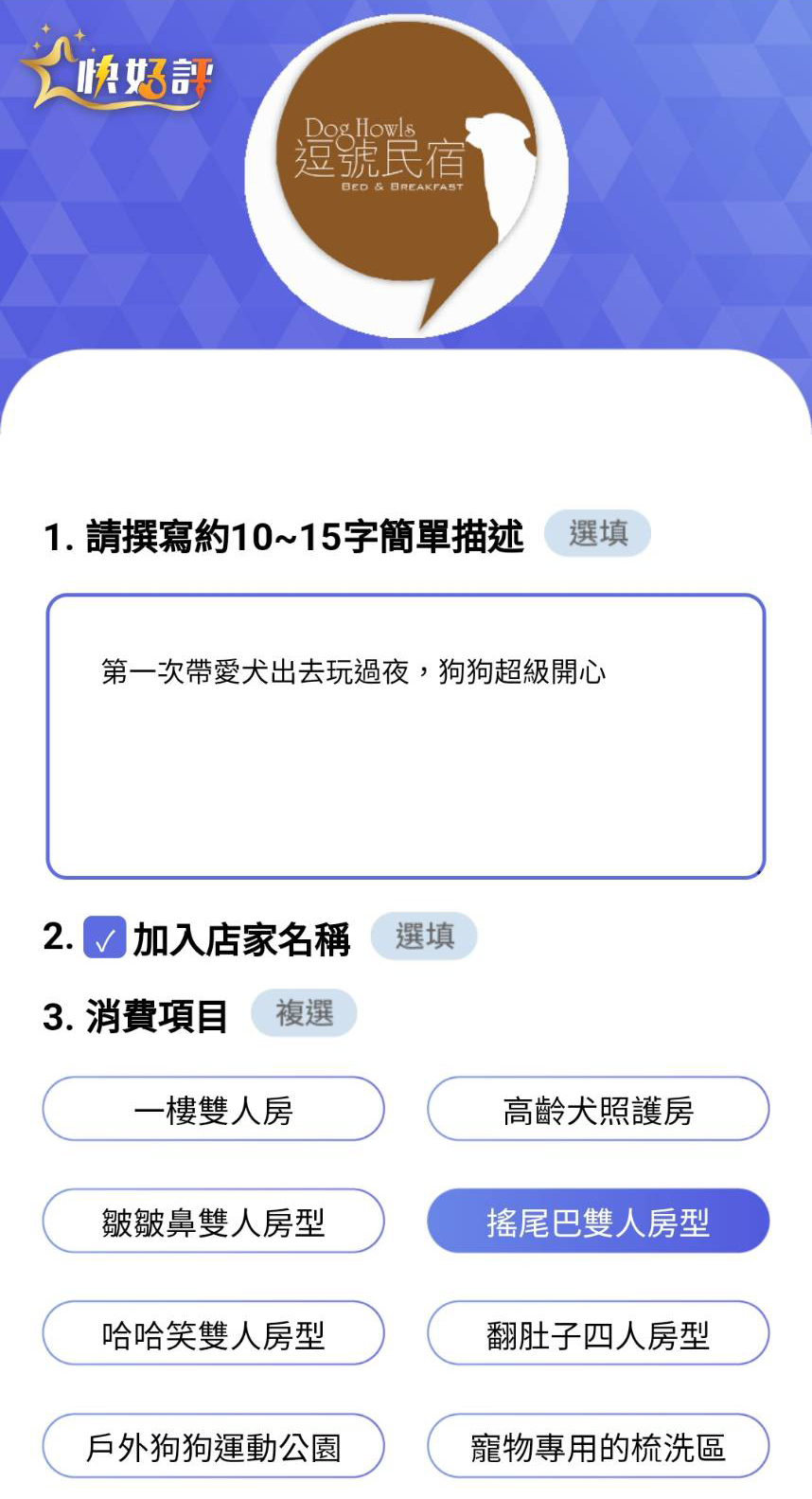Select 寵物專用的梳洗區 chip

[598, 1446]
